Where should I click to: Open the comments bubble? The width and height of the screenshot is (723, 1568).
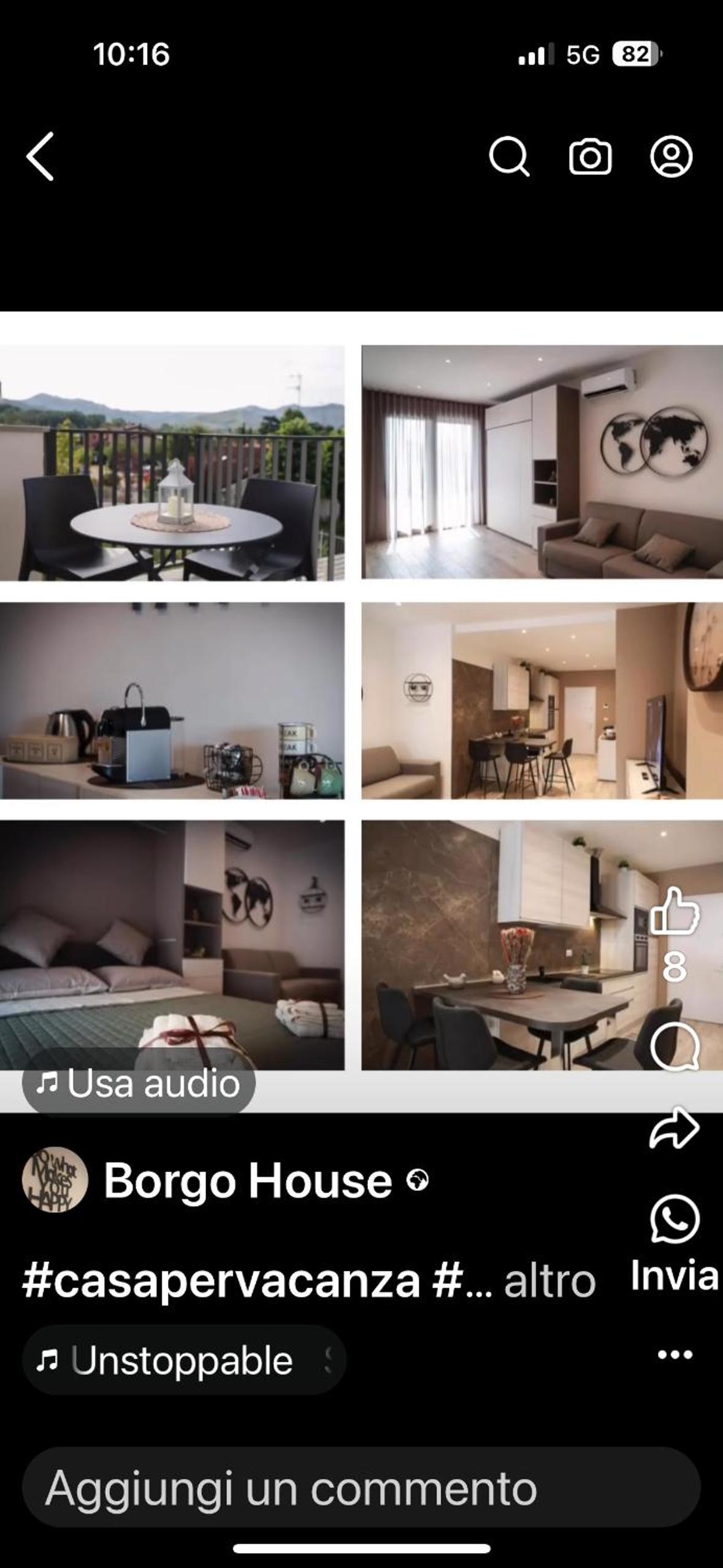[675, 1047]
